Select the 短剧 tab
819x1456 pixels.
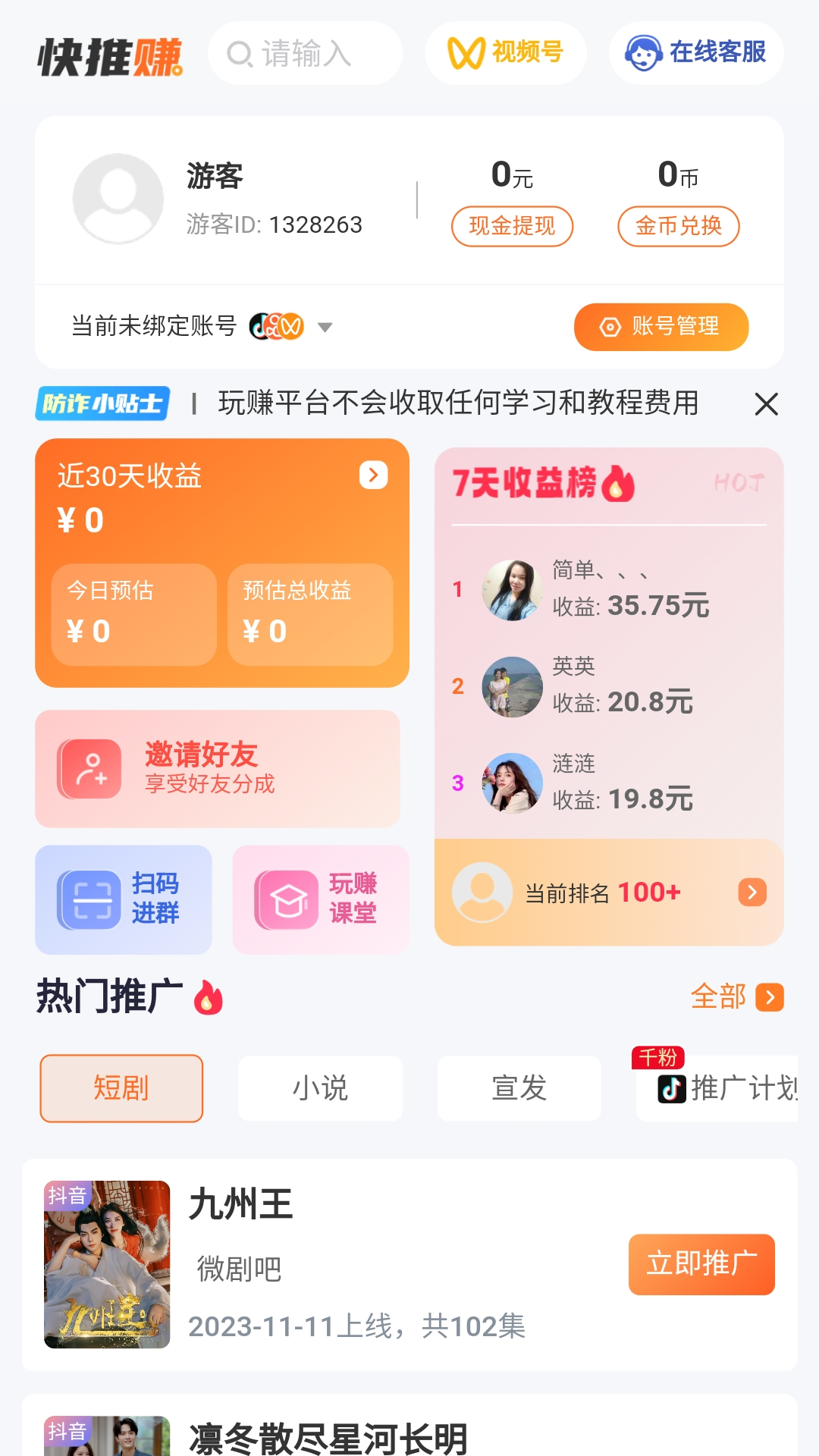click(121, 1088)
